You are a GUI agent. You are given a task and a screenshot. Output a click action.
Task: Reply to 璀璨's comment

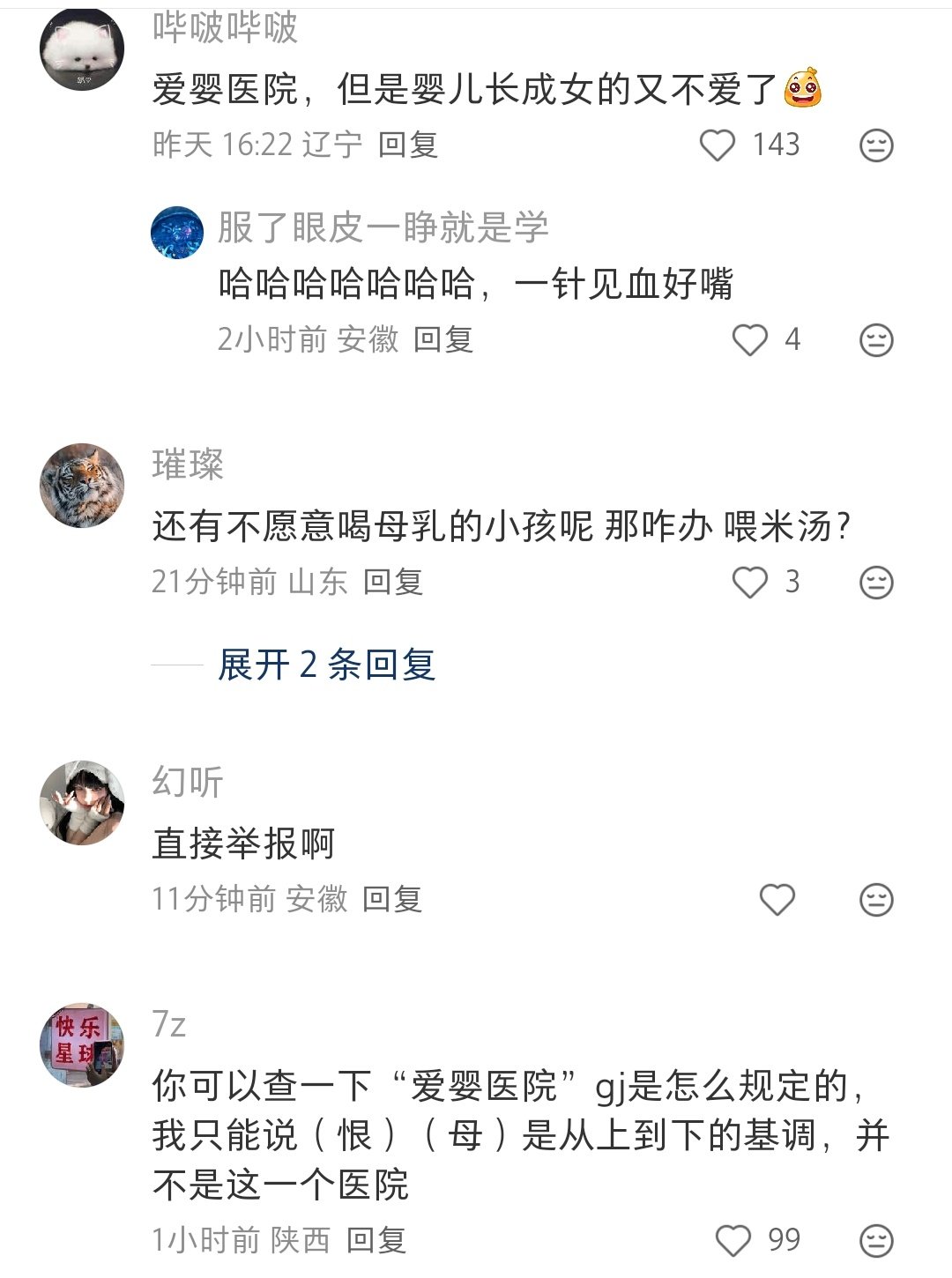pos(393,582)
